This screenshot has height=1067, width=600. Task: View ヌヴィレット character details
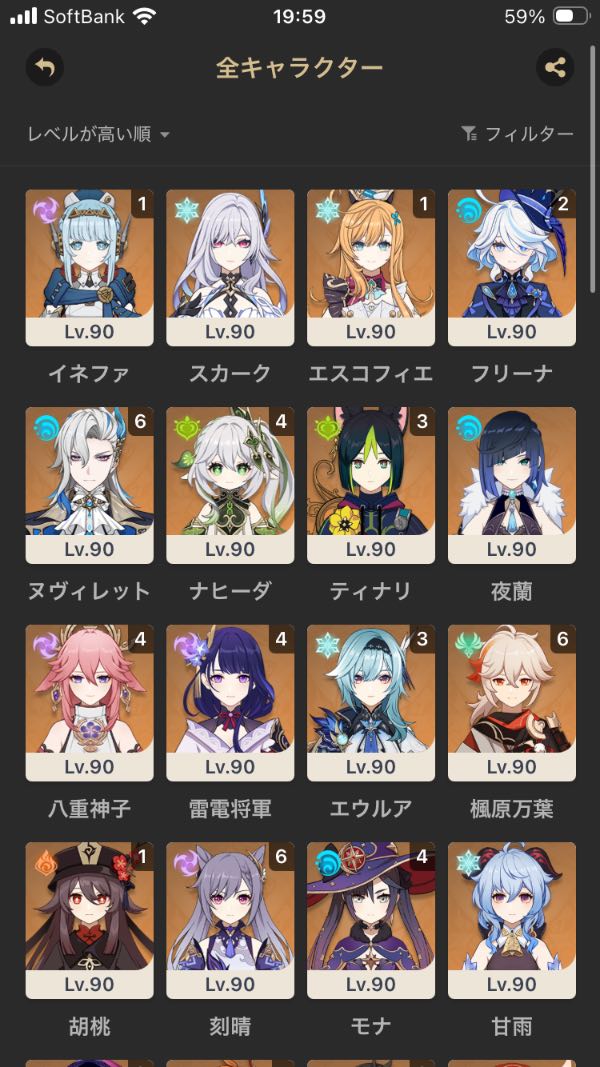pos(90,485)
